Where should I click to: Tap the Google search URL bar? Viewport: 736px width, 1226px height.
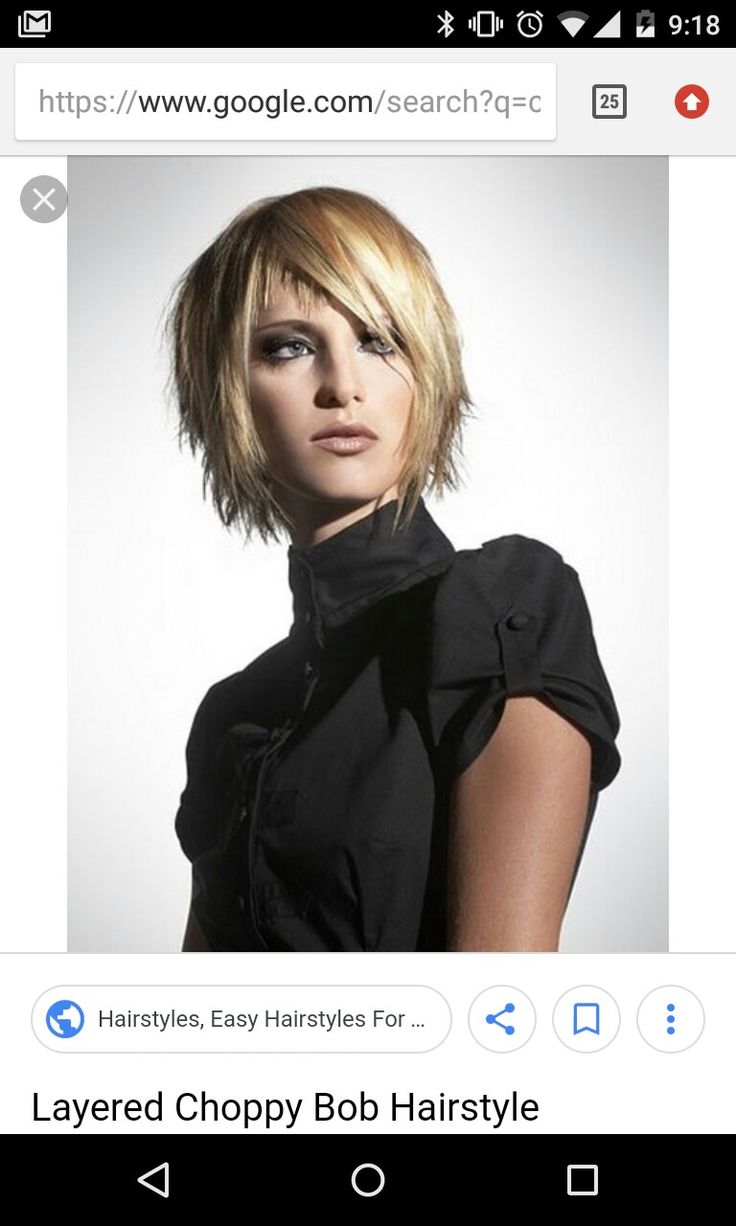(x=286, y=102)
